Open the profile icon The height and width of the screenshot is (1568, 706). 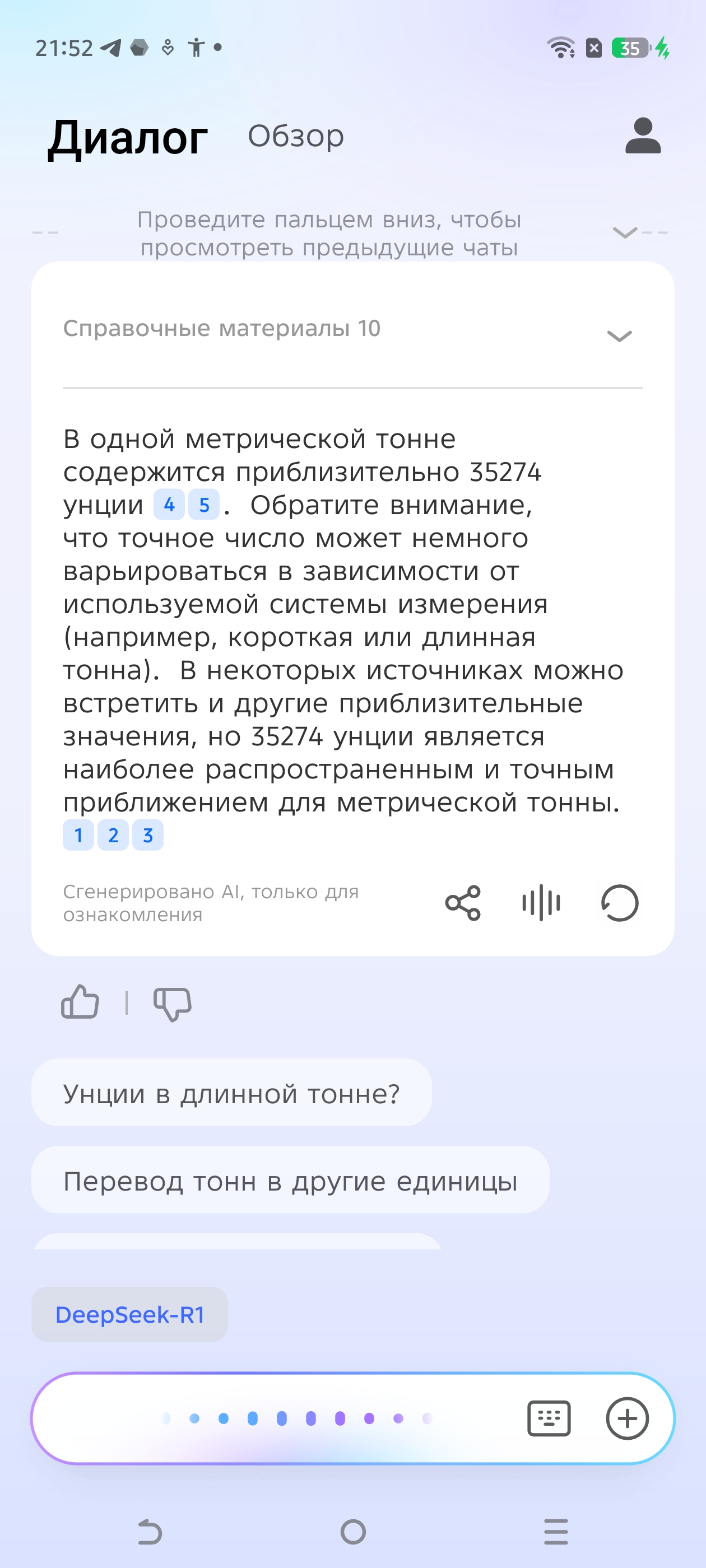(643, 136)
